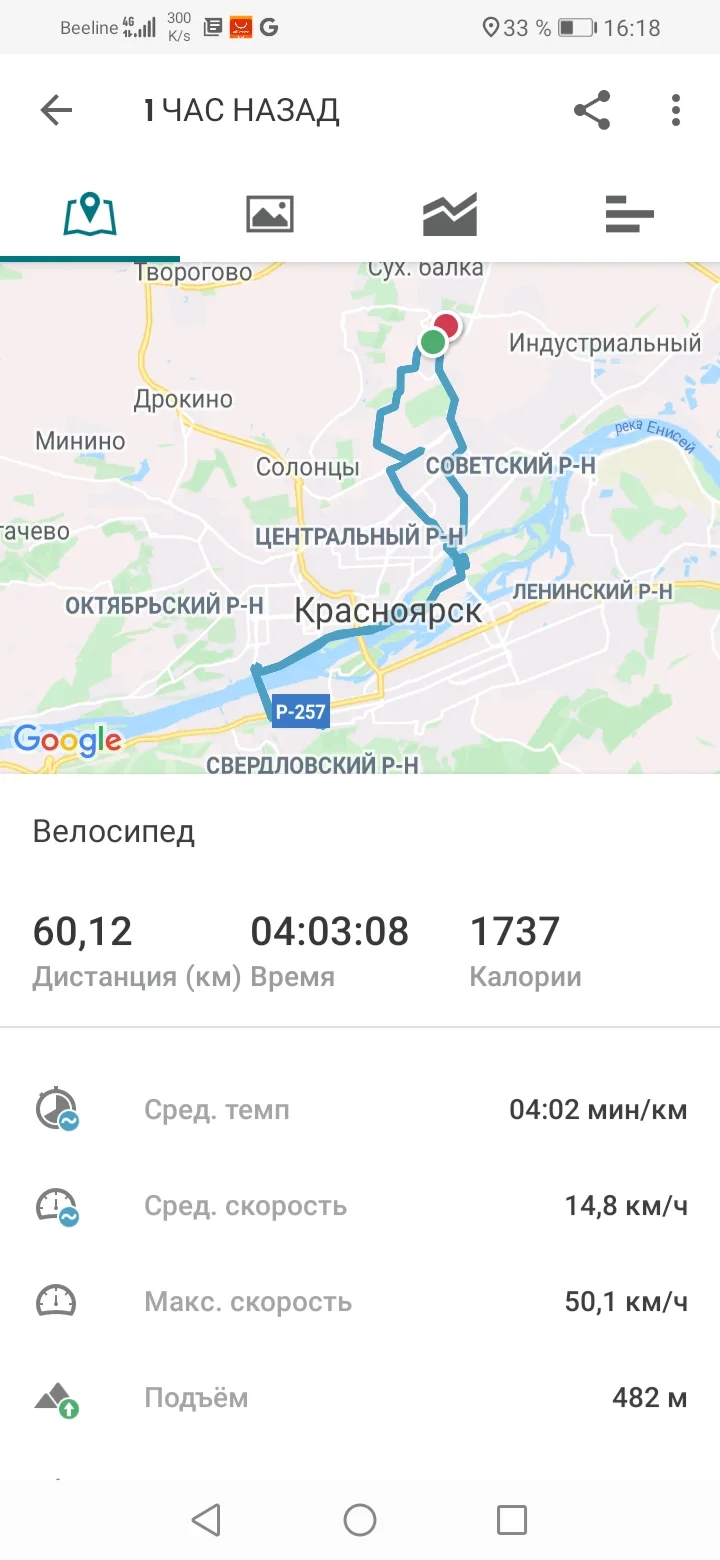Viewport: 720px width, 1560px height.
Task: Tap the max speed (Макс. скорость) icon
Action: 57,1301
